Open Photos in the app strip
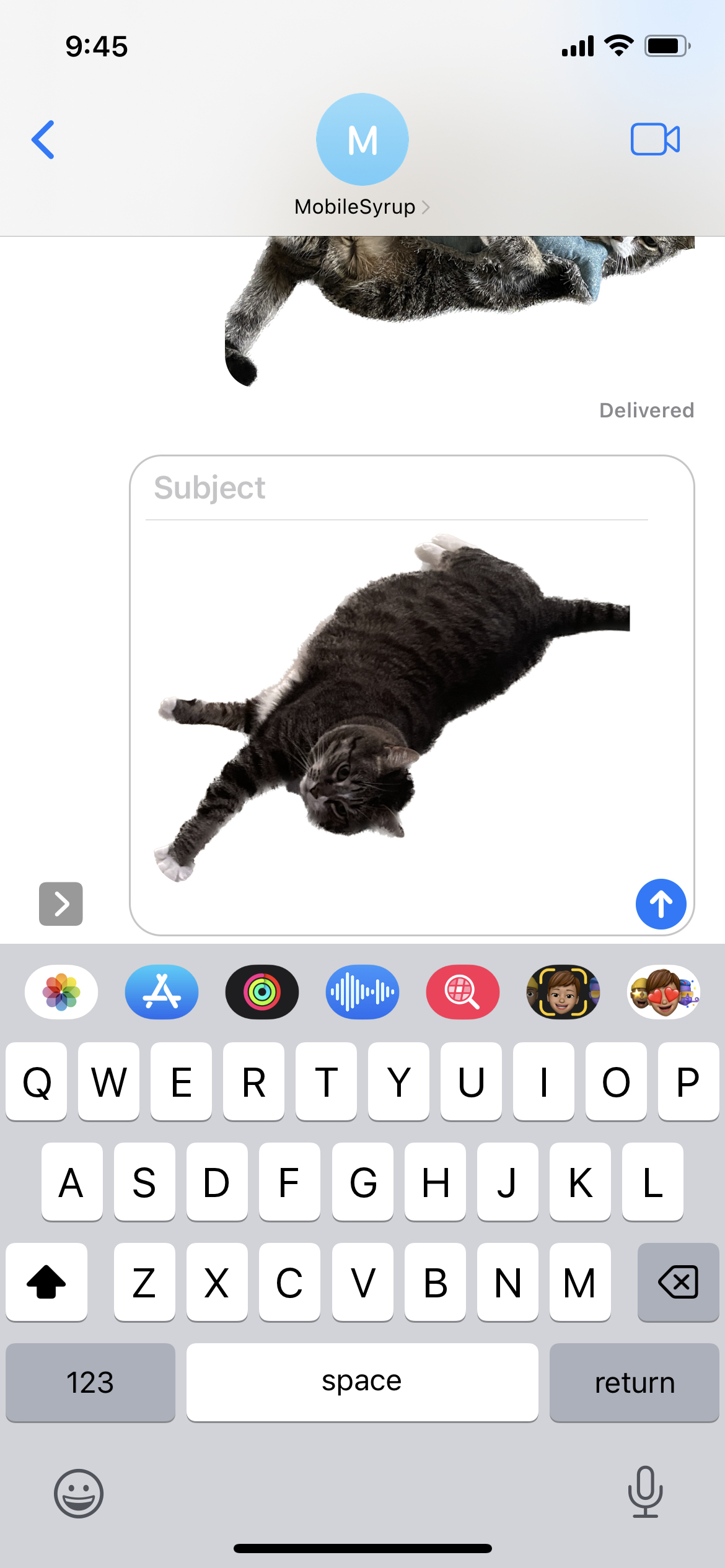 click(61, 992)
